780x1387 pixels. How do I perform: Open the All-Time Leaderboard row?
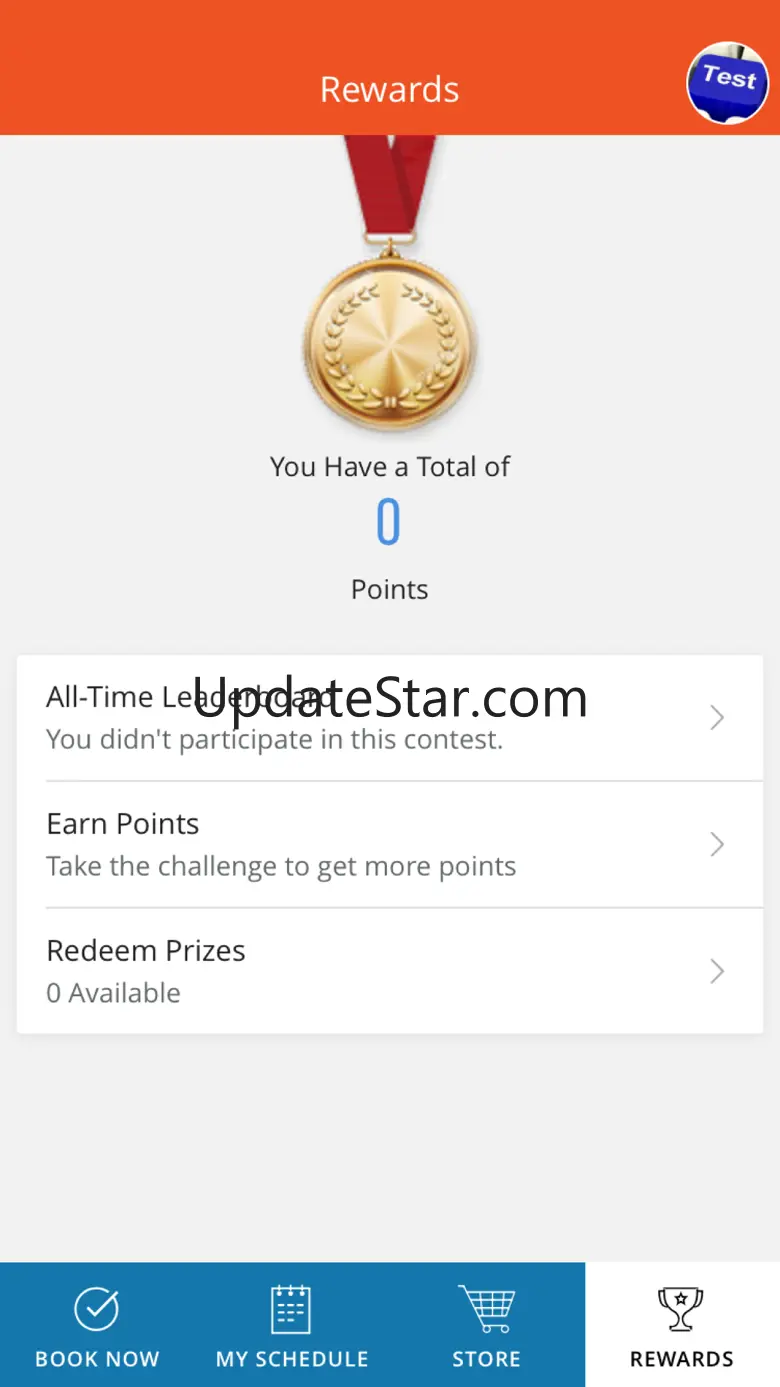coord(390,718)
